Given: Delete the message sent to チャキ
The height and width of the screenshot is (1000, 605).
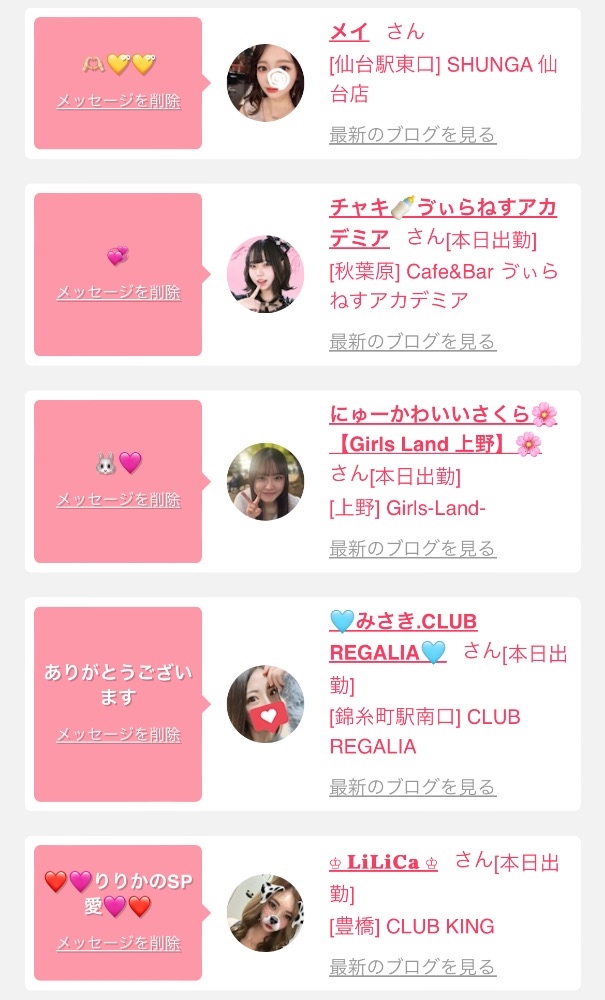Looking at the screenshot, I should (118, 293).
